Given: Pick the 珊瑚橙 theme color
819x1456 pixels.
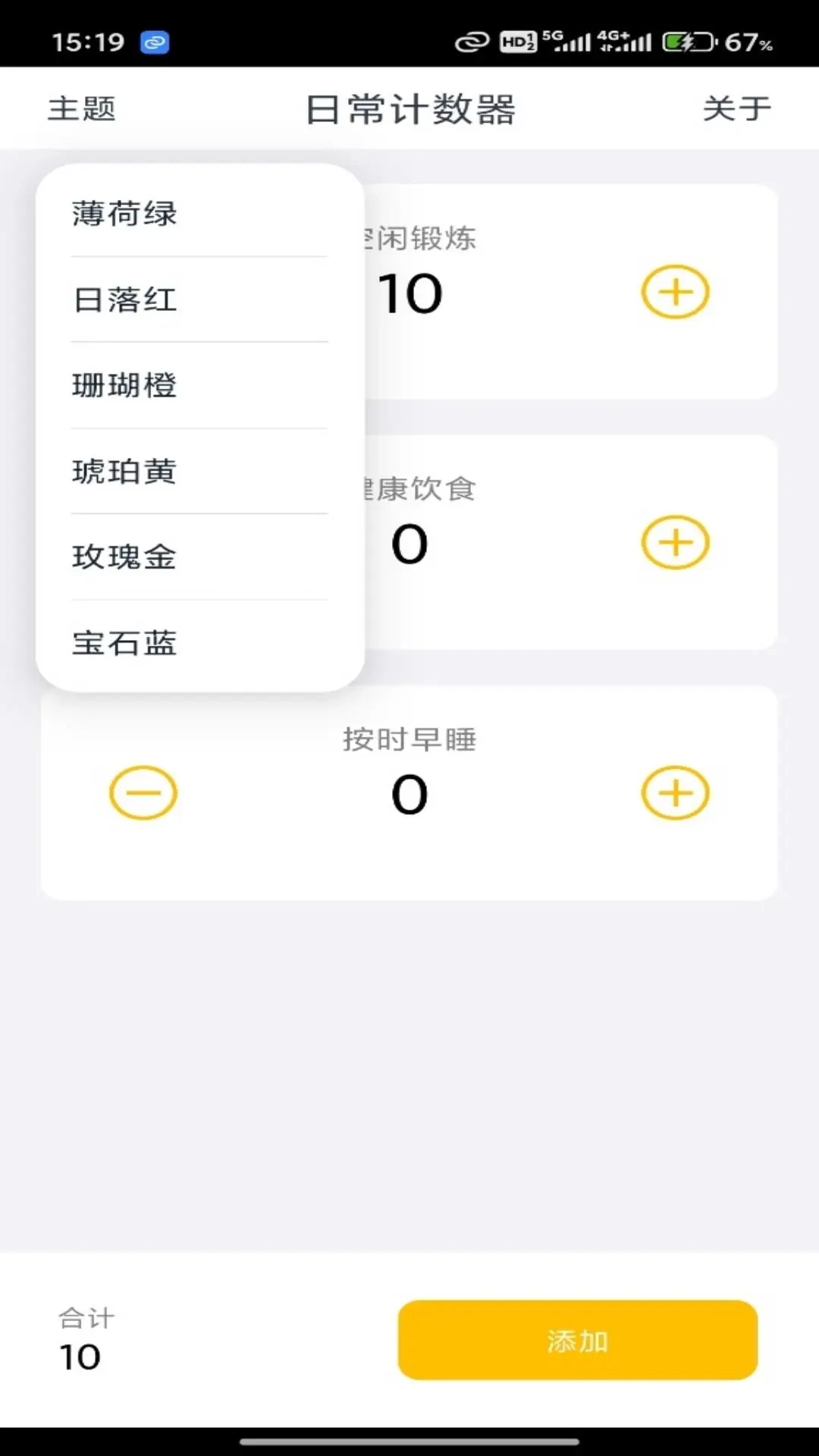Looking at the screenshot, I should tap(125, 385).
